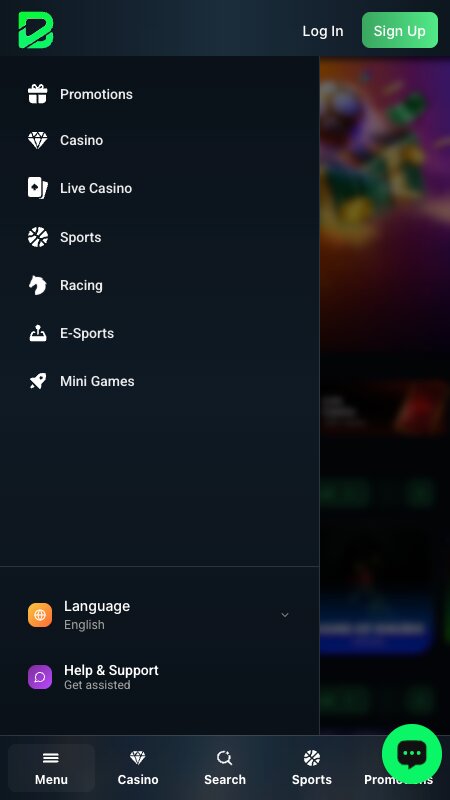This screenshot has height=800, width=450.
Task: Switch to the Sports bottom tab
Action: 312,768
